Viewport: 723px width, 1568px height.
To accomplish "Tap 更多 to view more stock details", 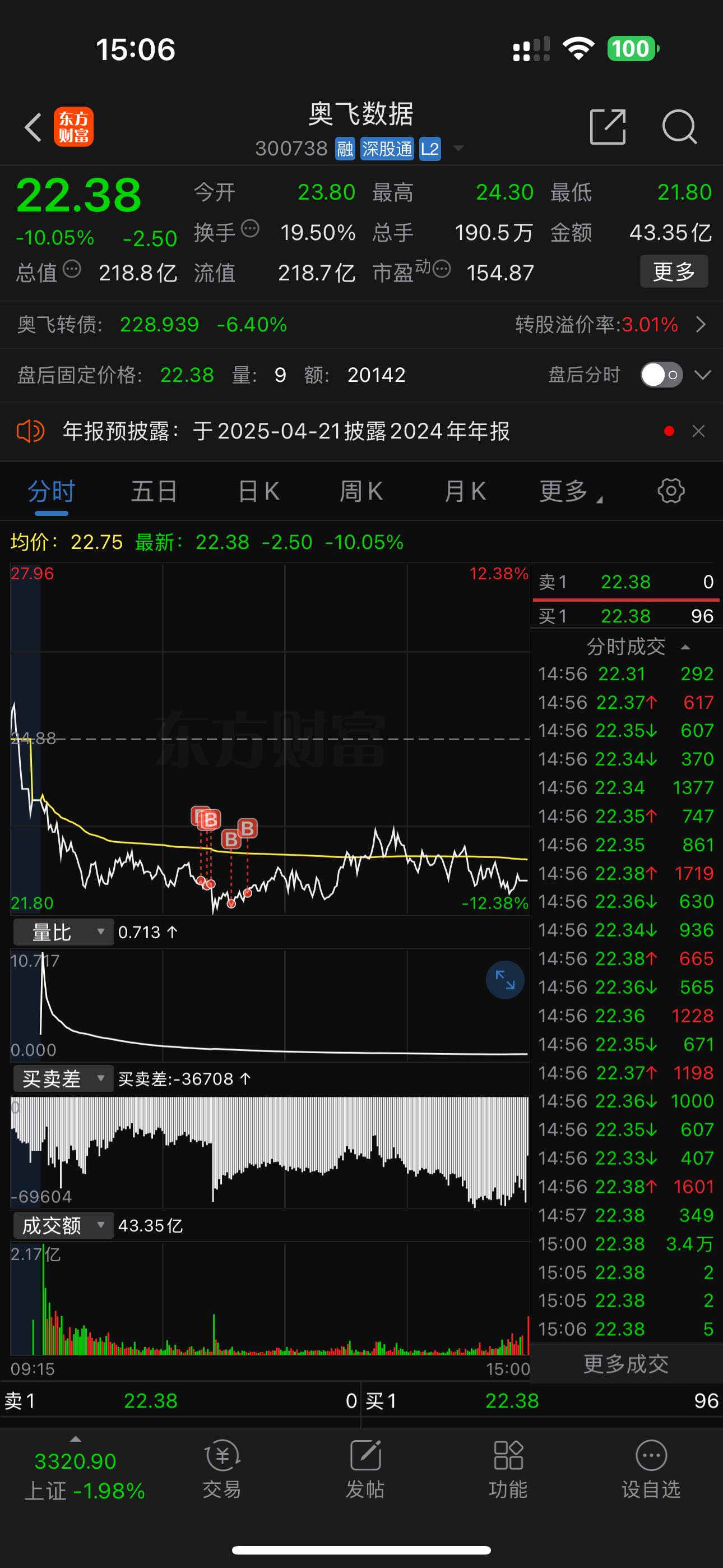I will pyautogui.click(x=674, y=271).
